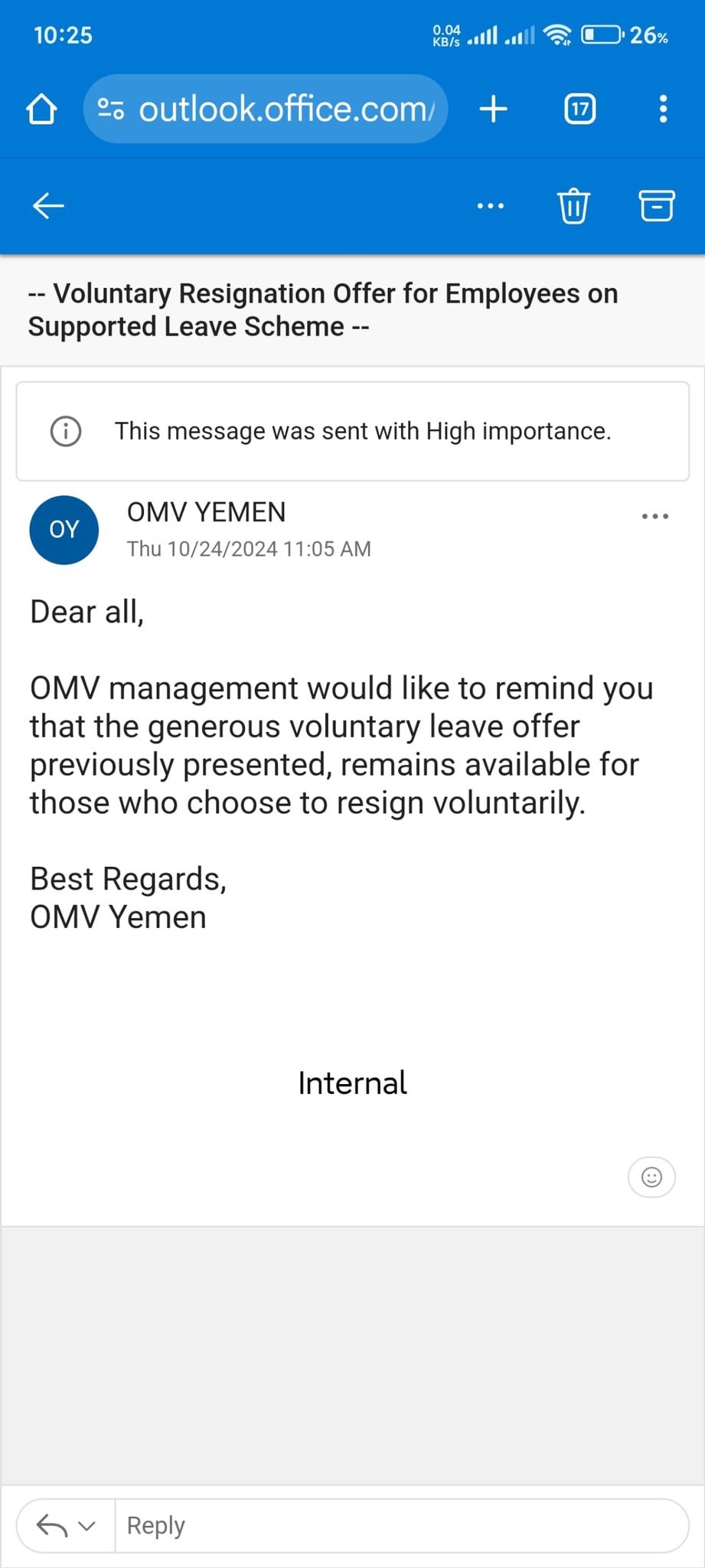Open a new browser tab

[494, 109]
